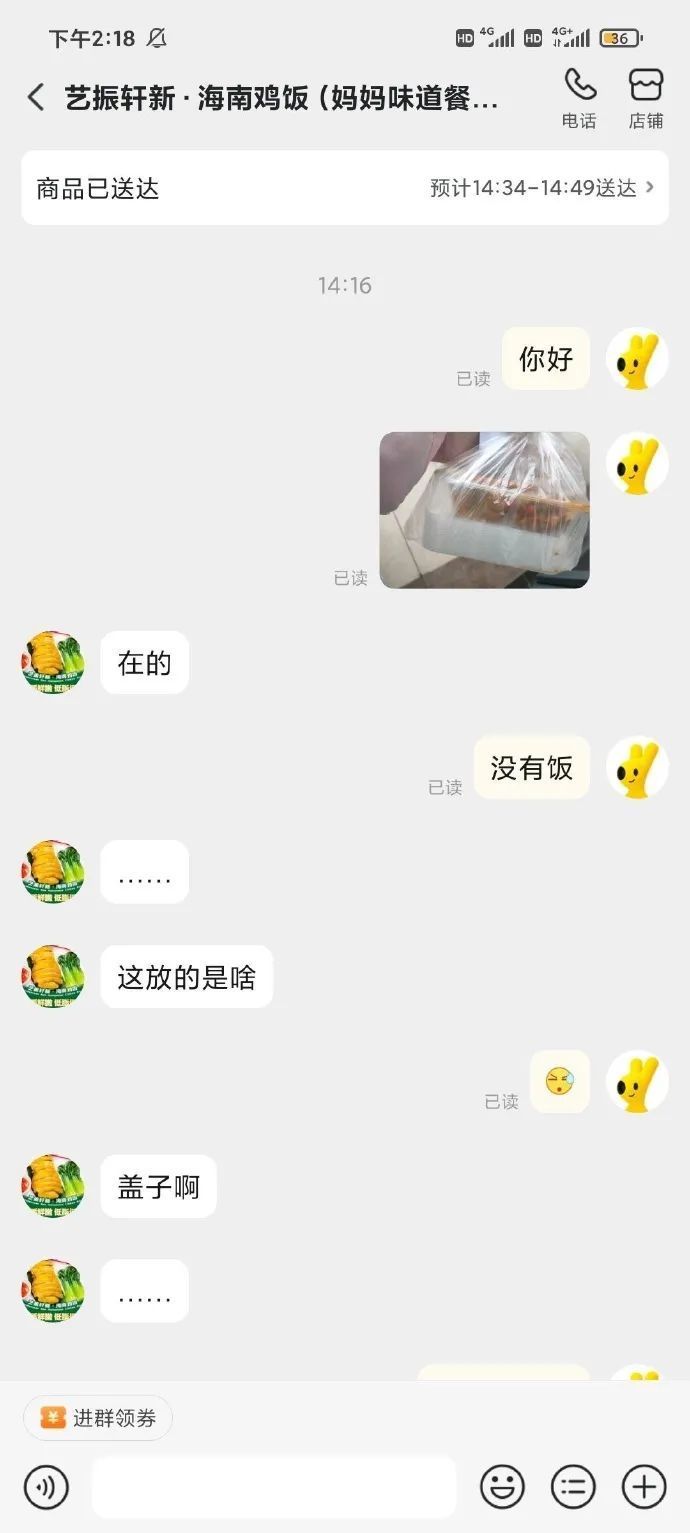The width and height of the screenshot is (690, 1533).
Task: Call the merchant via 电话
Action: click(579, 98)
